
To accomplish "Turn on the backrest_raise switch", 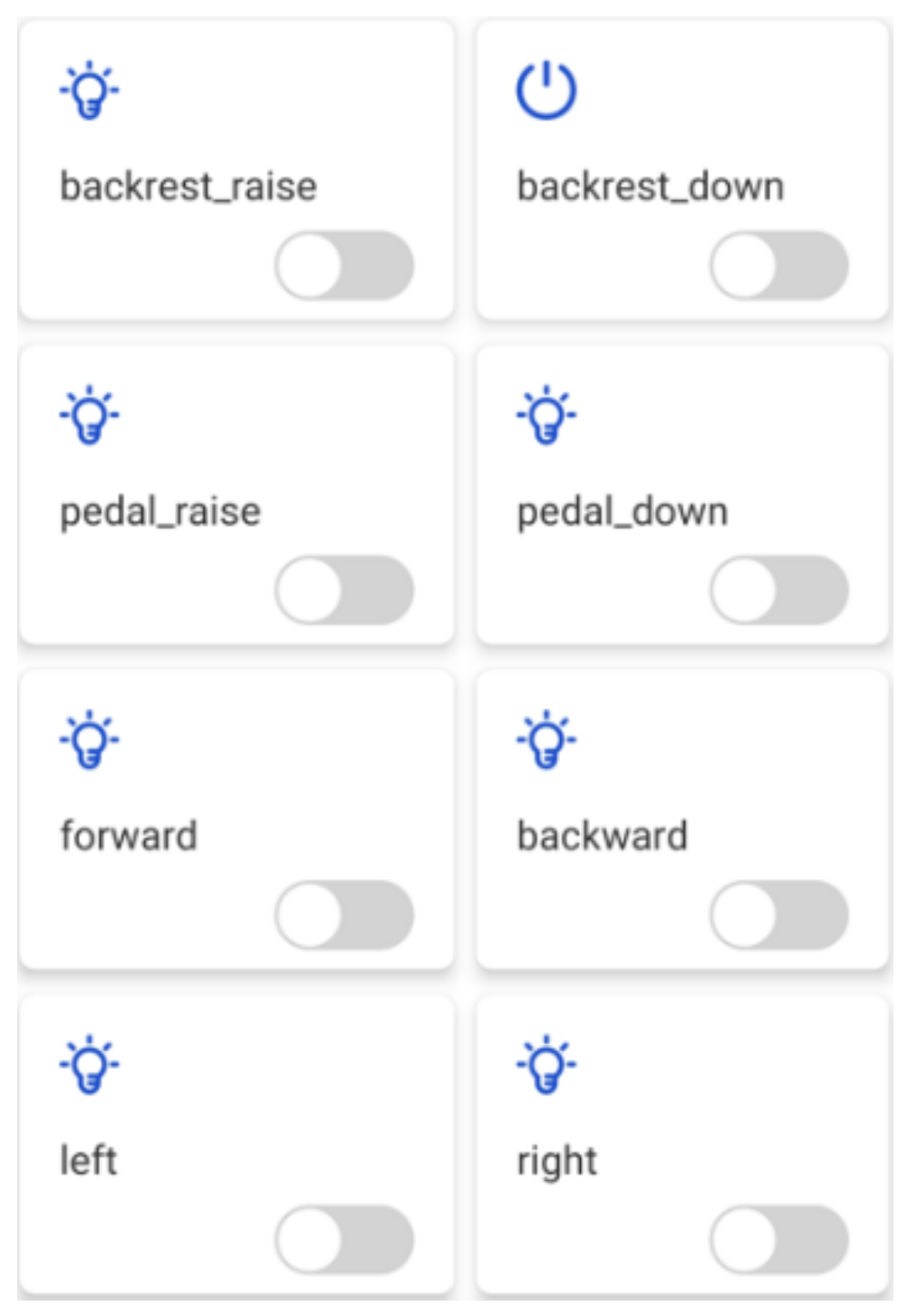I will pos(344,266).
